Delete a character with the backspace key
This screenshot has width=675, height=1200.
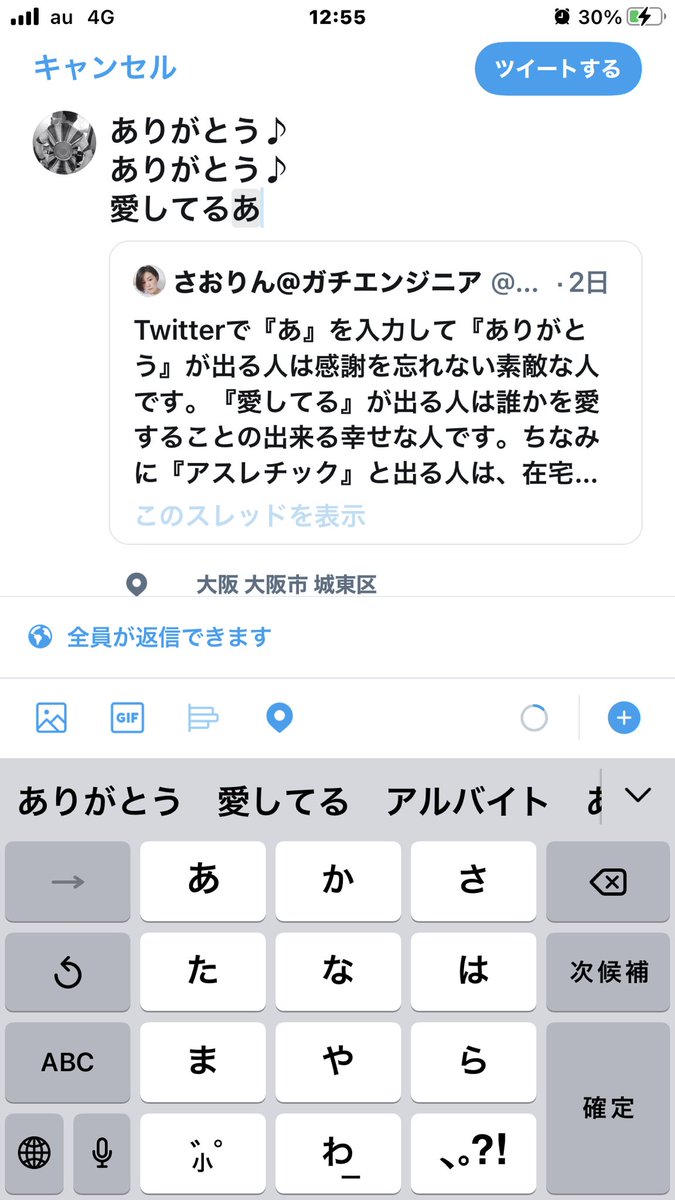(608, 881)
